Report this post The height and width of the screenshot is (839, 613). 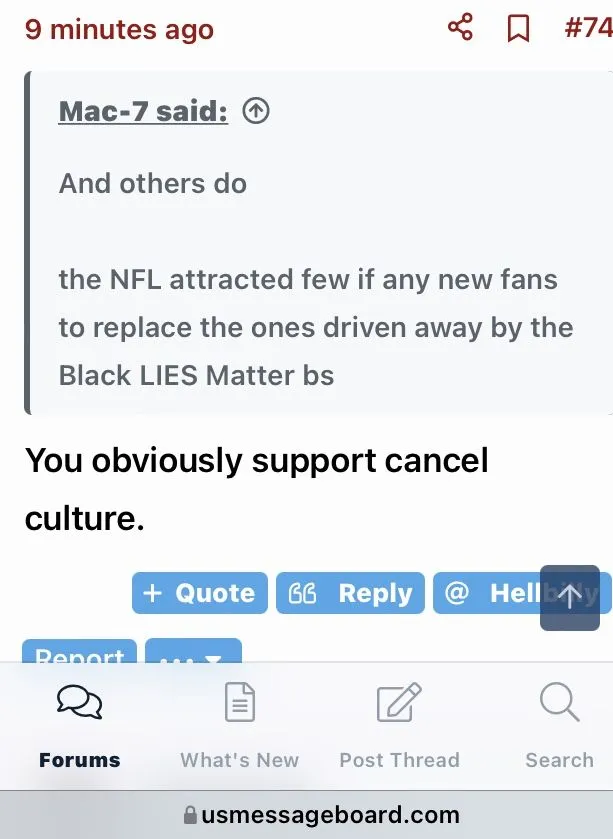pos(79,652)
